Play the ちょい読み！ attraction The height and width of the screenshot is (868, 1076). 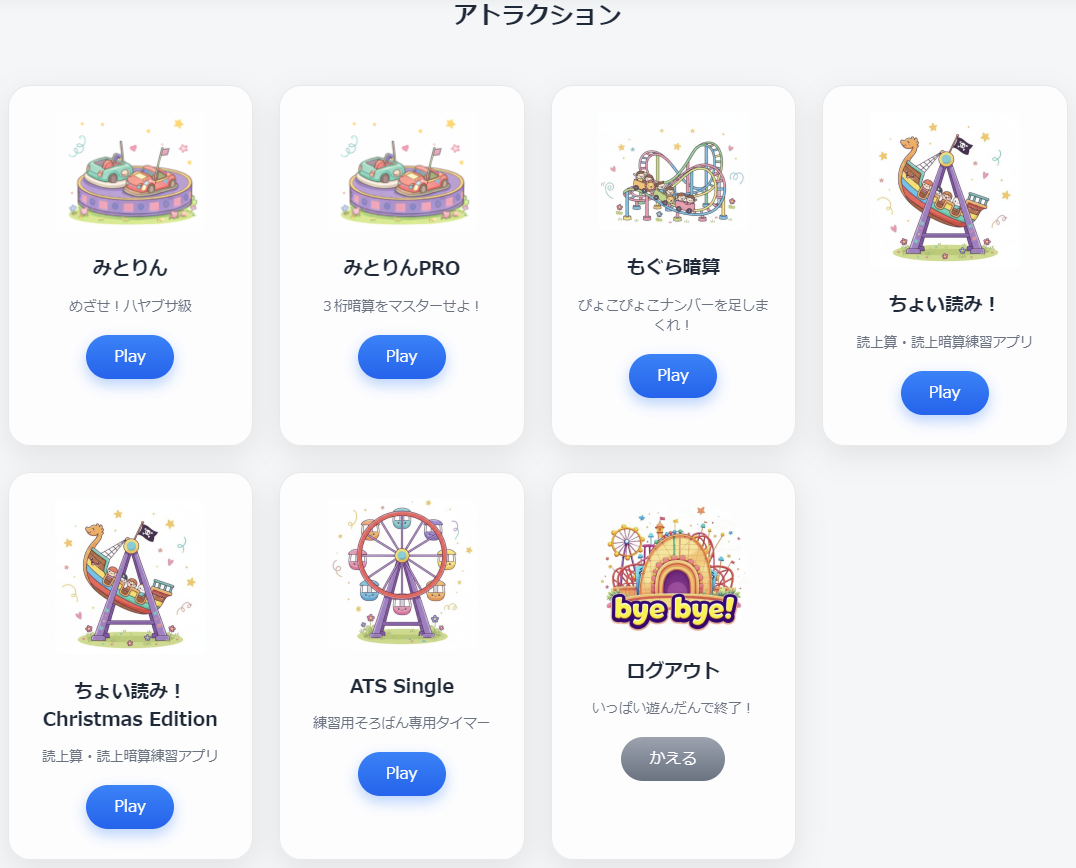click(x=944, y=393)
